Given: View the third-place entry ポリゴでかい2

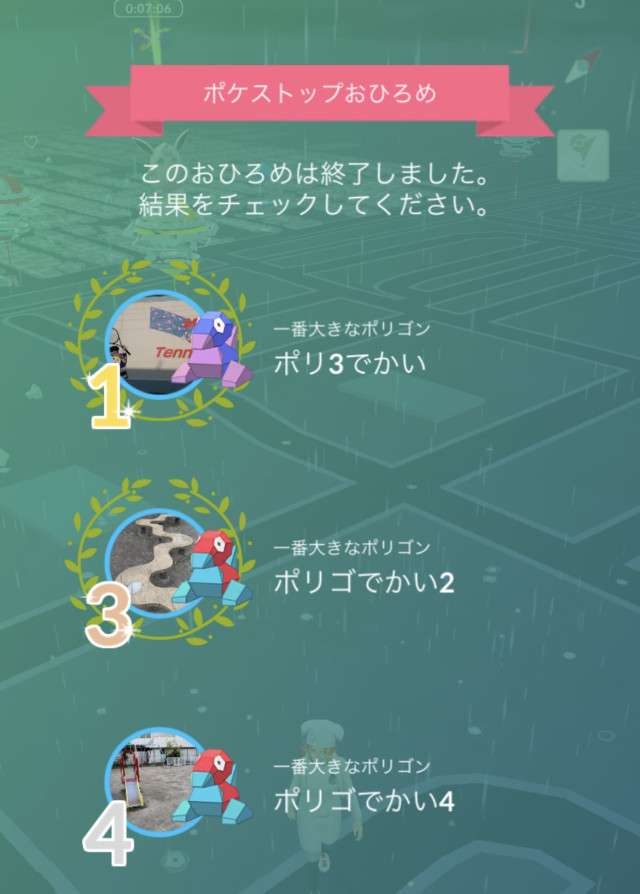Looking at the screenshot, I should coord(363,581).
